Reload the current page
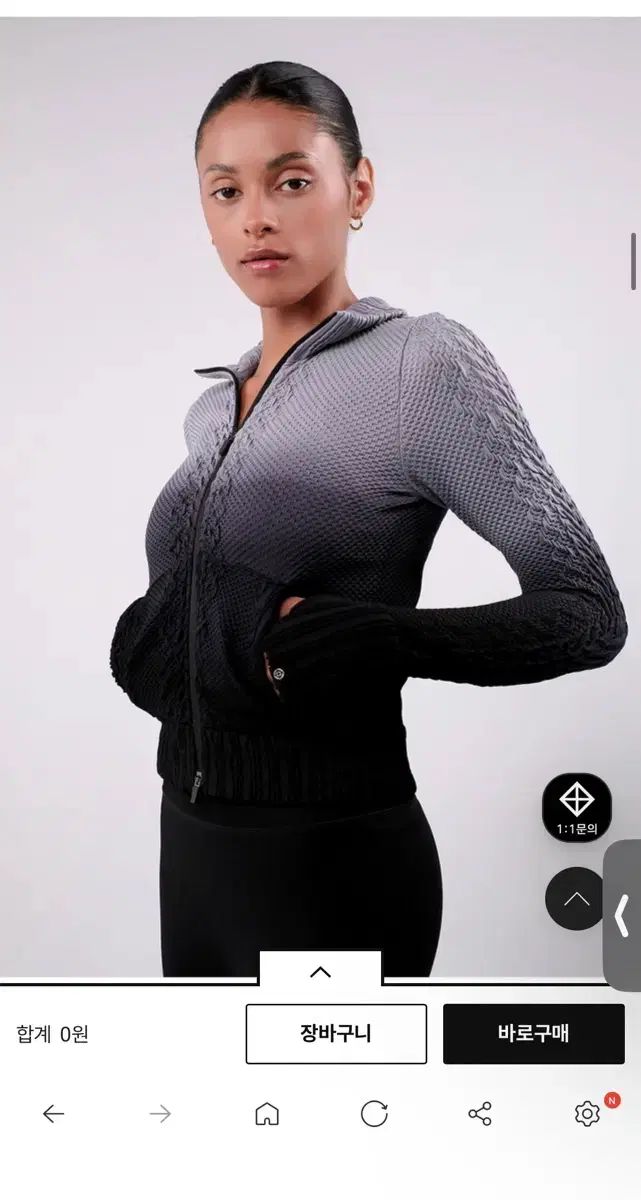The height and width of the screenshot is (1200, 641). point(374,1114)
